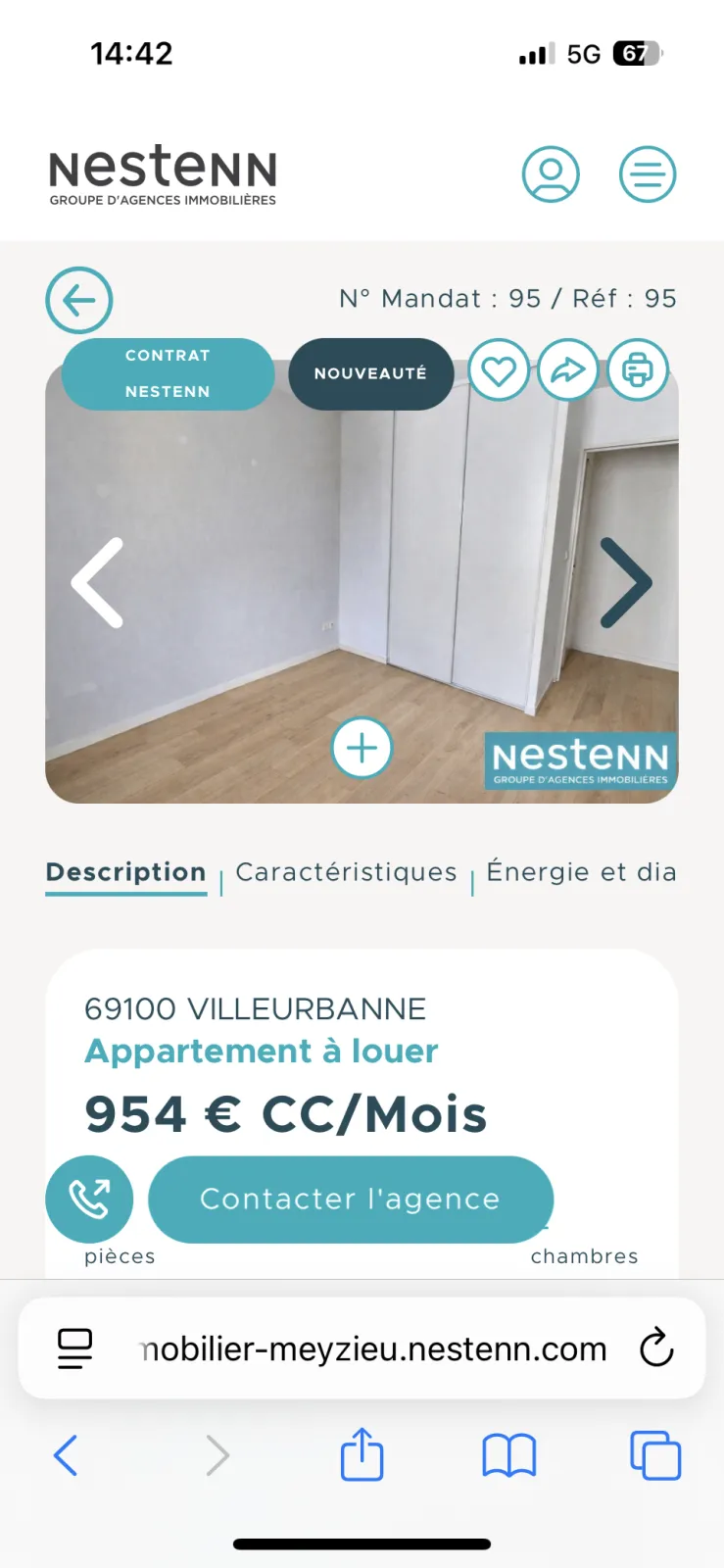Share the listing using the share icon
The height and width of the screenshot is (1568, 724).
[x=568, y=370]
